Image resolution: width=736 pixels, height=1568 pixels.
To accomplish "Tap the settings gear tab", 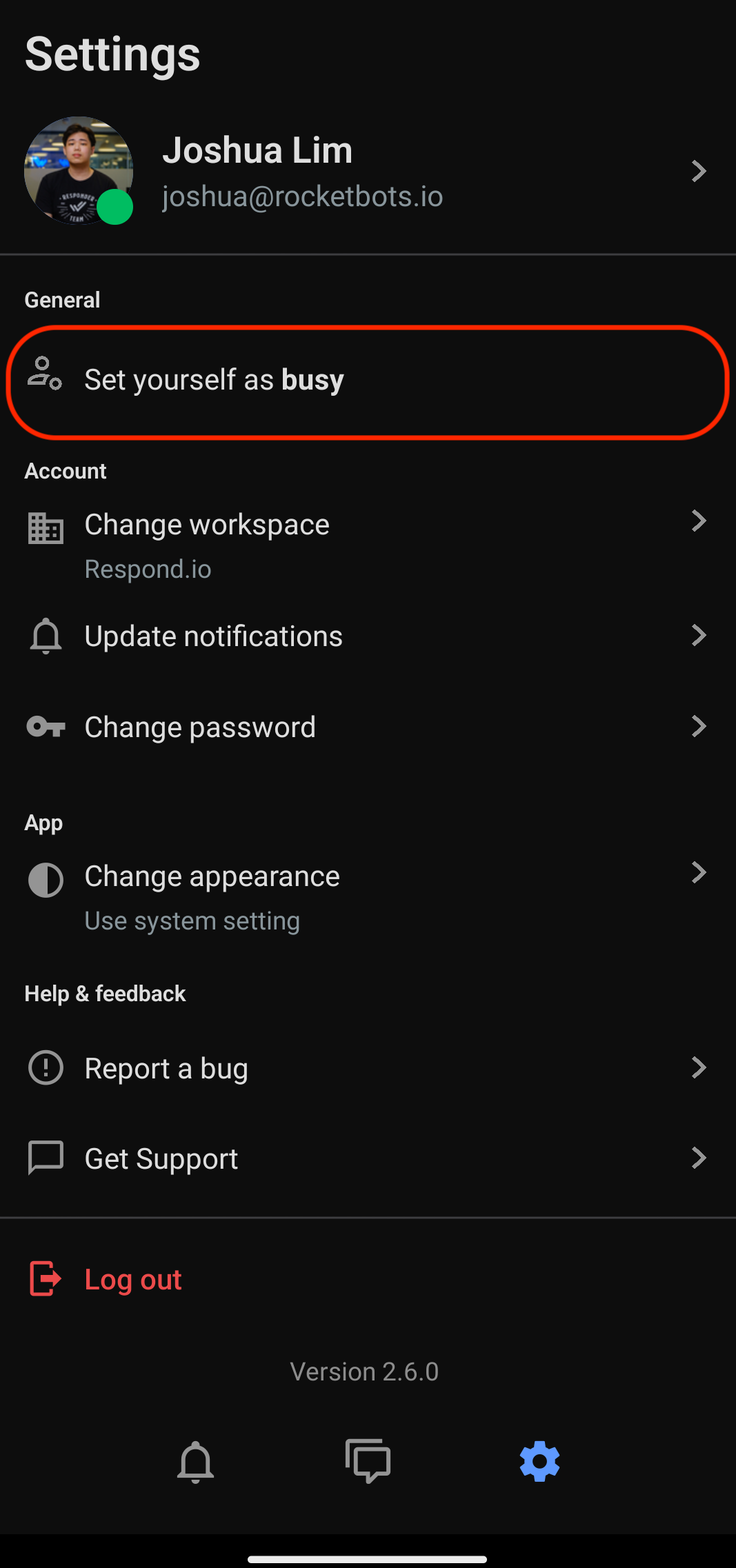I will tap(539, 1461).
